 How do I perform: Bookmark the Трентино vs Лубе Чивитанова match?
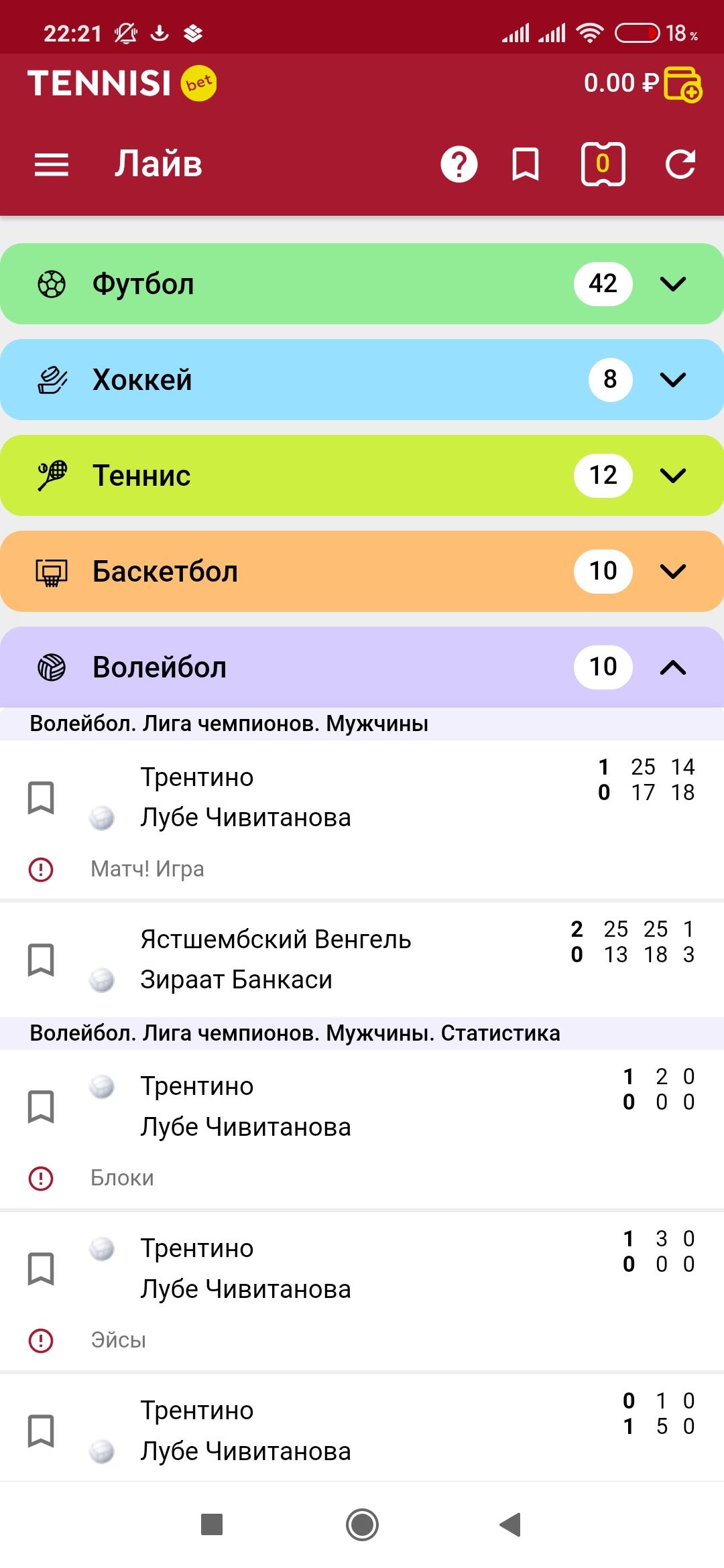[42, 797]
